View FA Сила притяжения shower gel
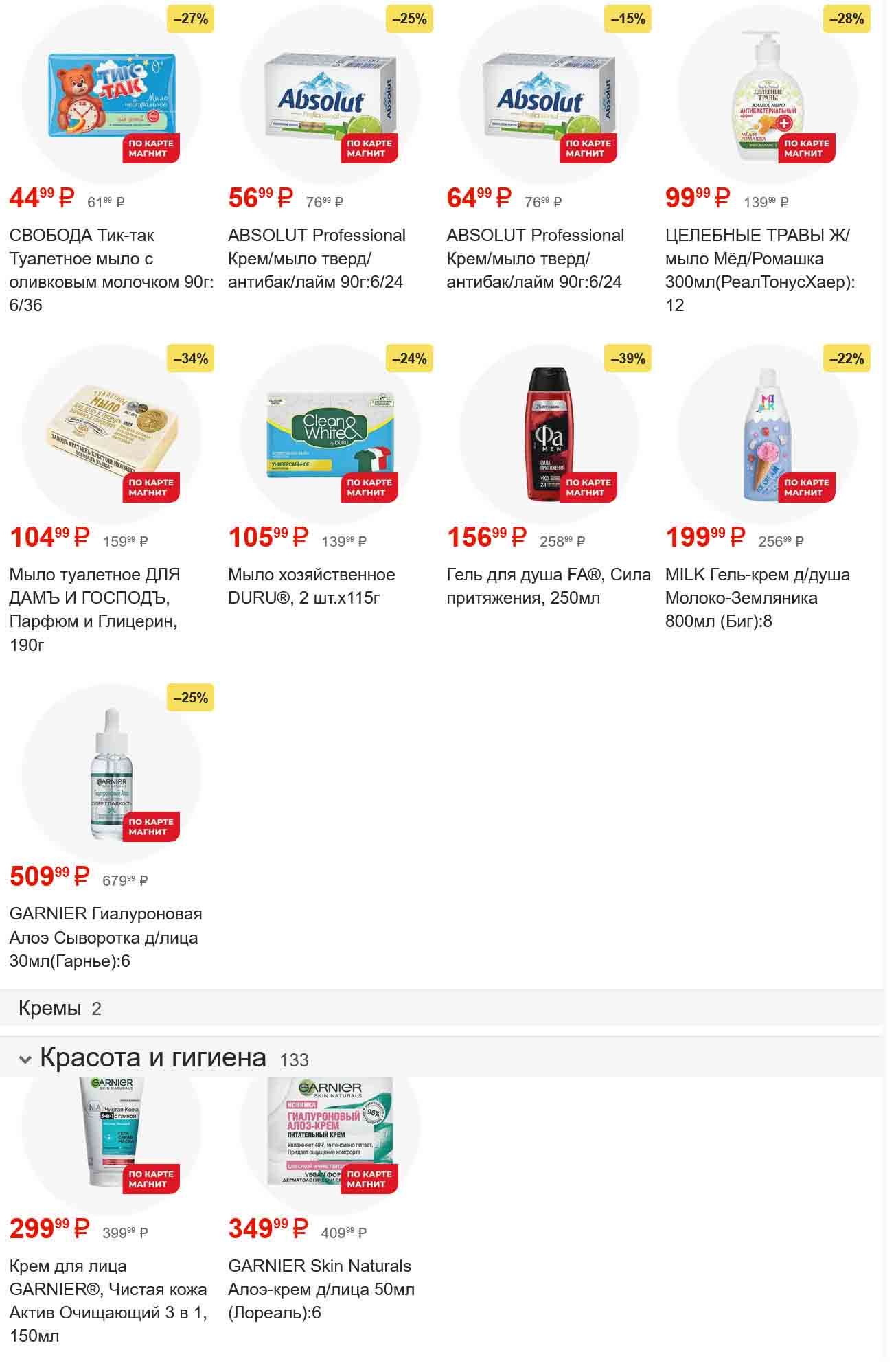Image resolution: width=896 pixels, height=1372 pixels. point(548,435)
